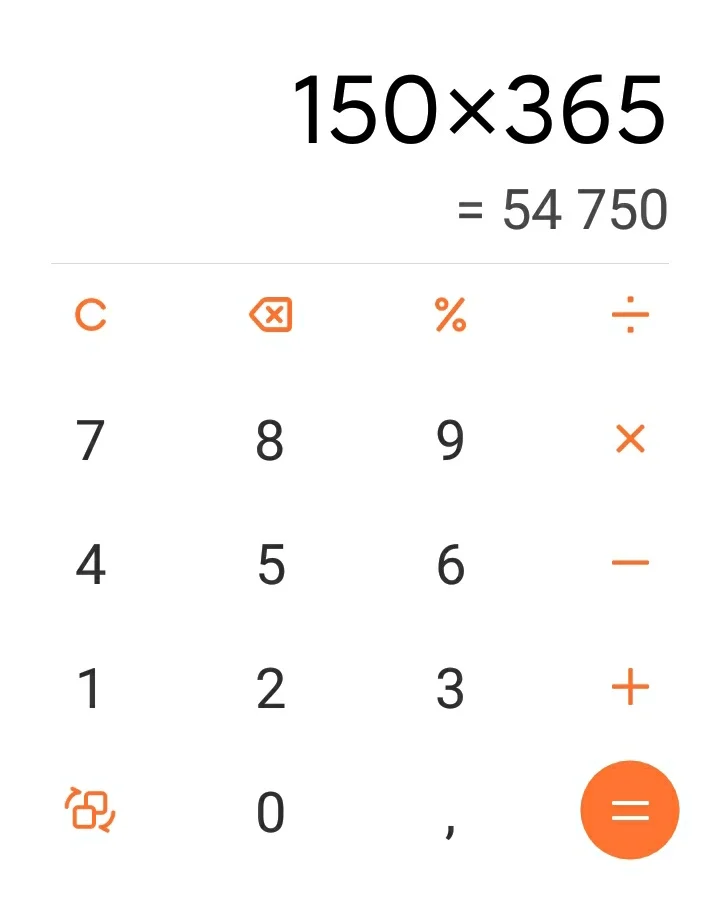Enter the digit 3
The image size is (720, 901).
coord(450,689)
